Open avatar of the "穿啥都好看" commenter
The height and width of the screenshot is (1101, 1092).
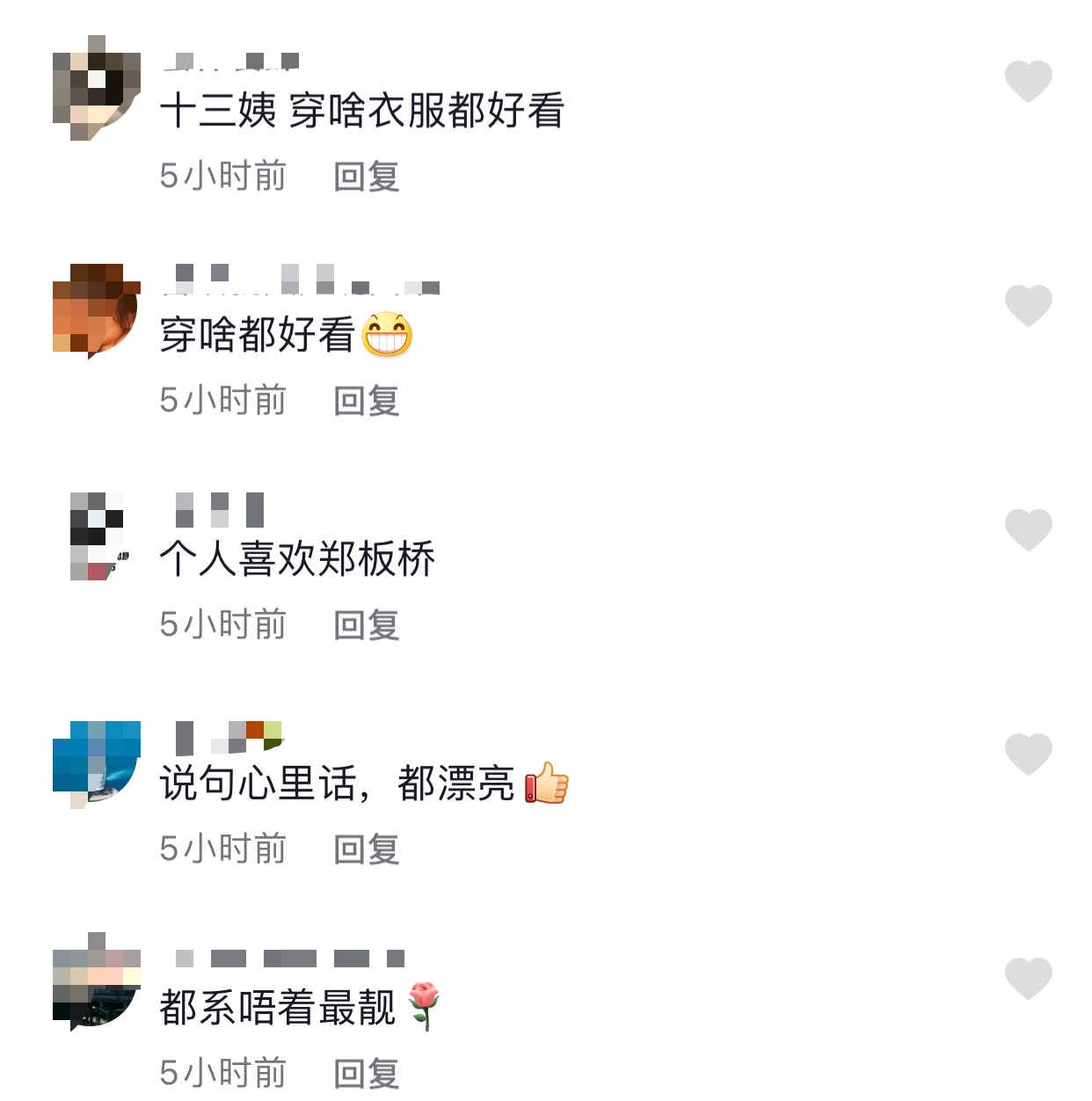pyautogui.click(x=96, y=310)
